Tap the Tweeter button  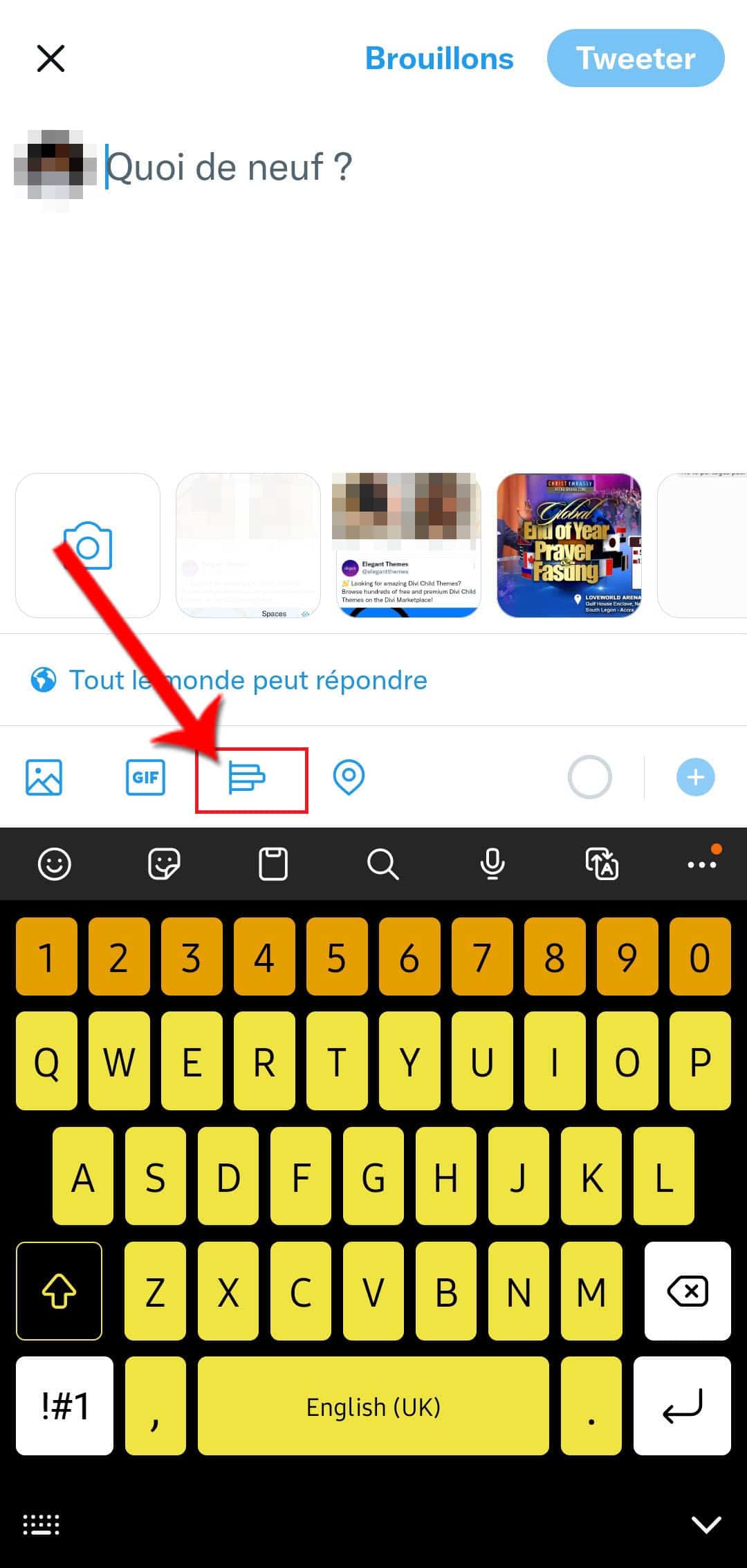pyautogui.click(x=635, y=59)
